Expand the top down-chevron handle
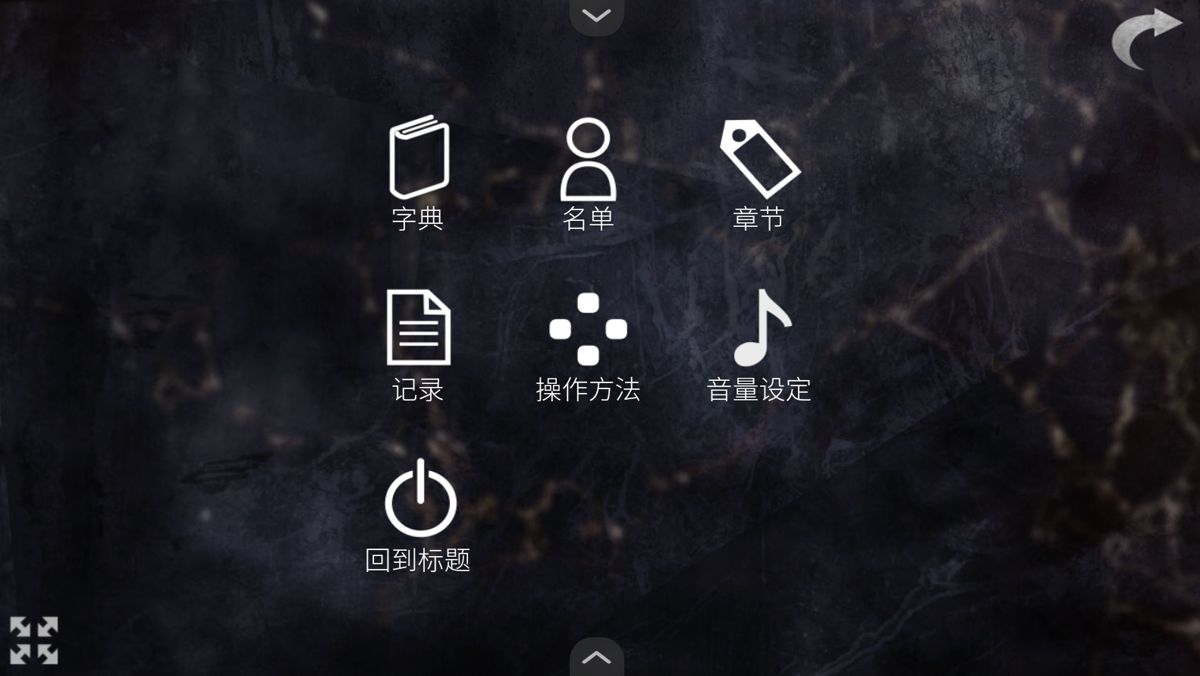This screenshot has width=1200, height=676. [596, 16]
